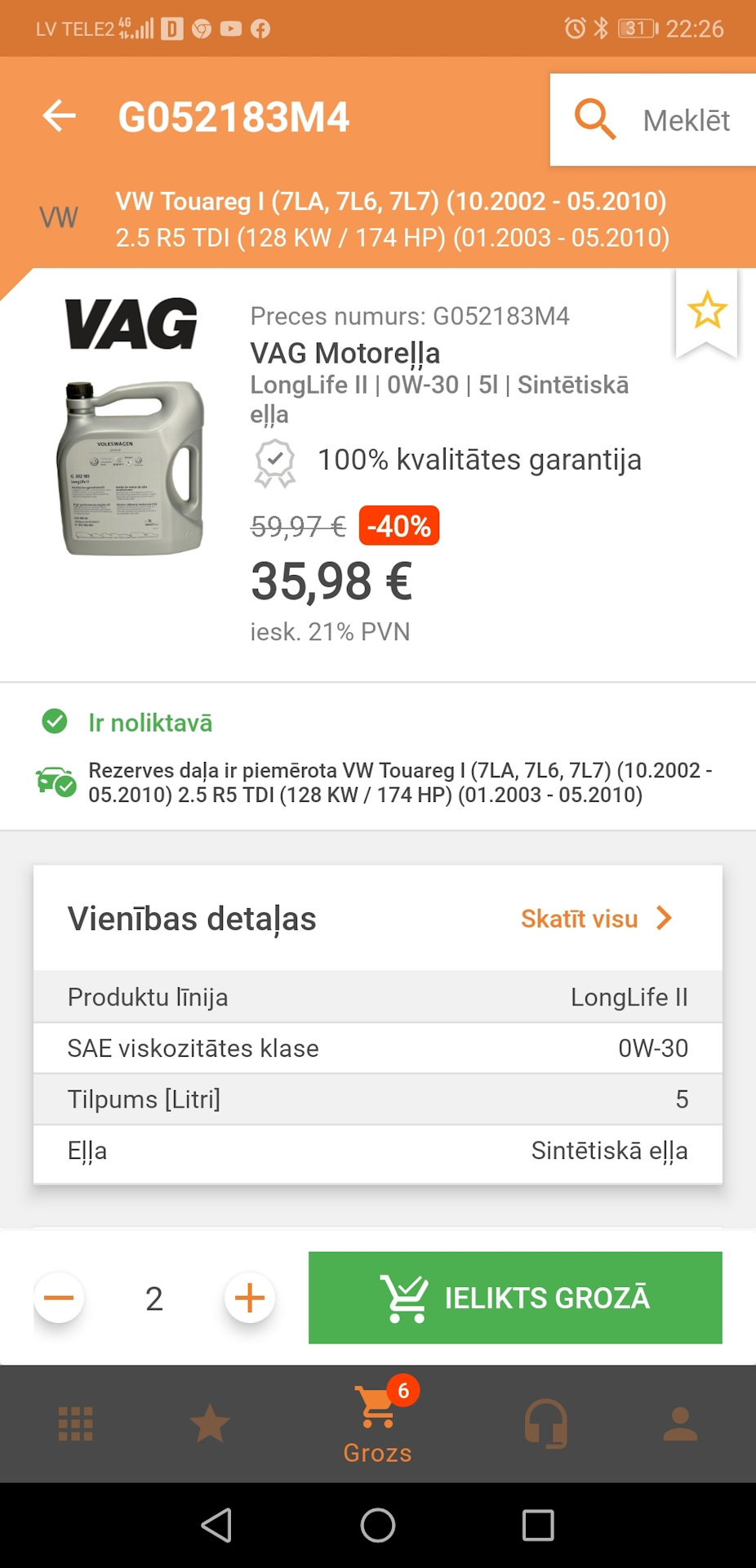The image size is (756, 1568).
Task: Tap the green Ielikts grozā button
Action: tap(515, 1298)
